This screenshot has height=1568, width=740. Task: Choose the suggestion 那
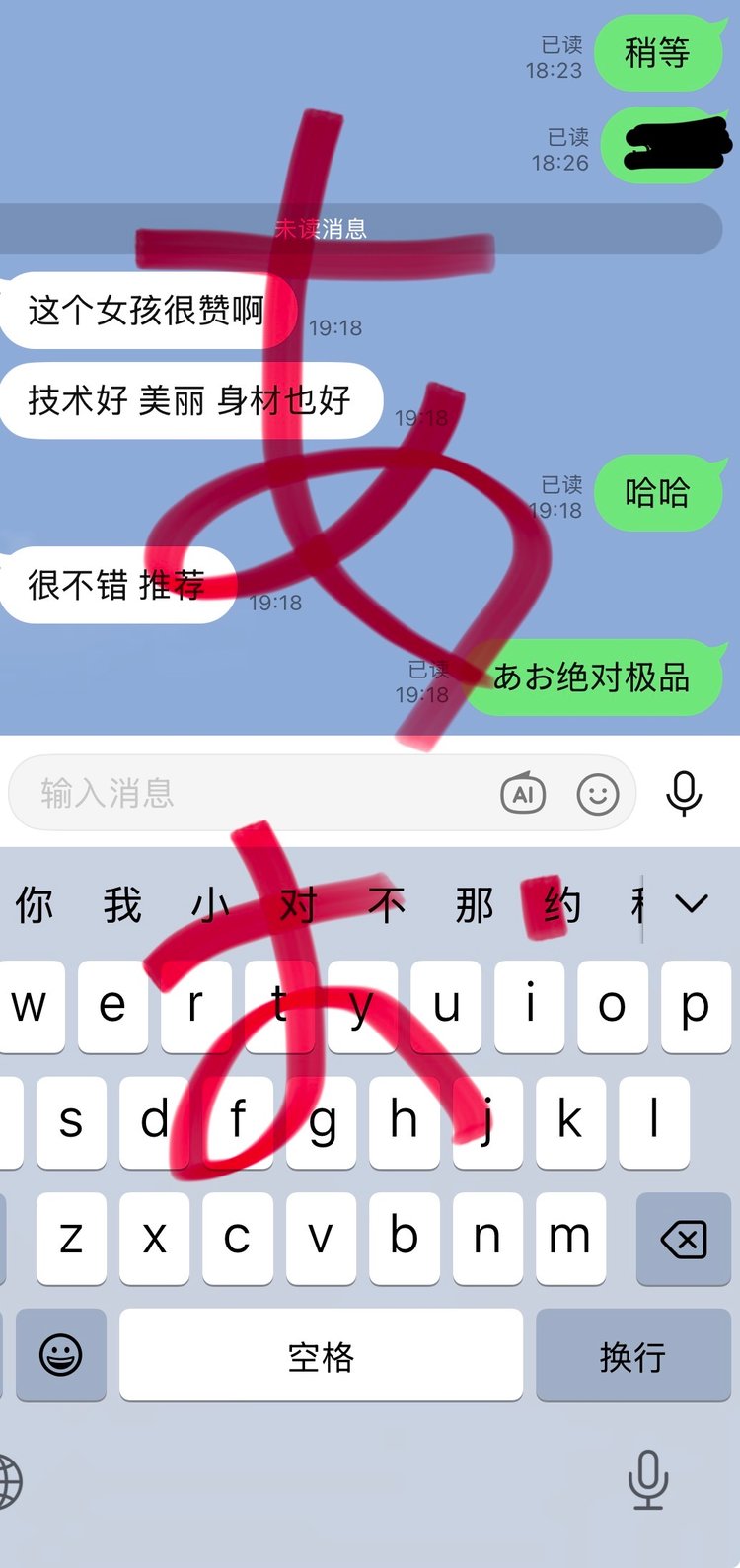[x=475, y=904]
